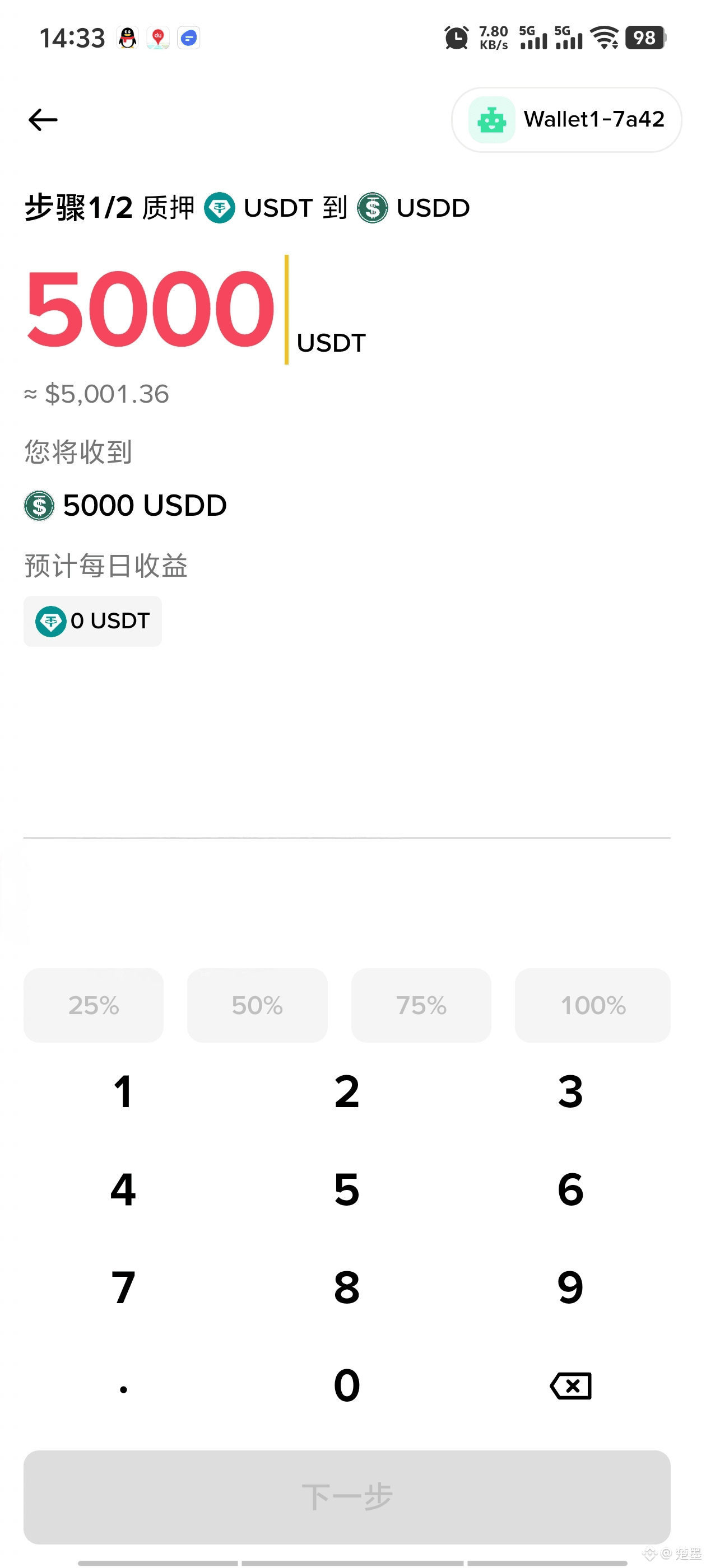Tap the 5000 USDT amount field
This screenshot has width=706, height=1568.
(195, 309)
